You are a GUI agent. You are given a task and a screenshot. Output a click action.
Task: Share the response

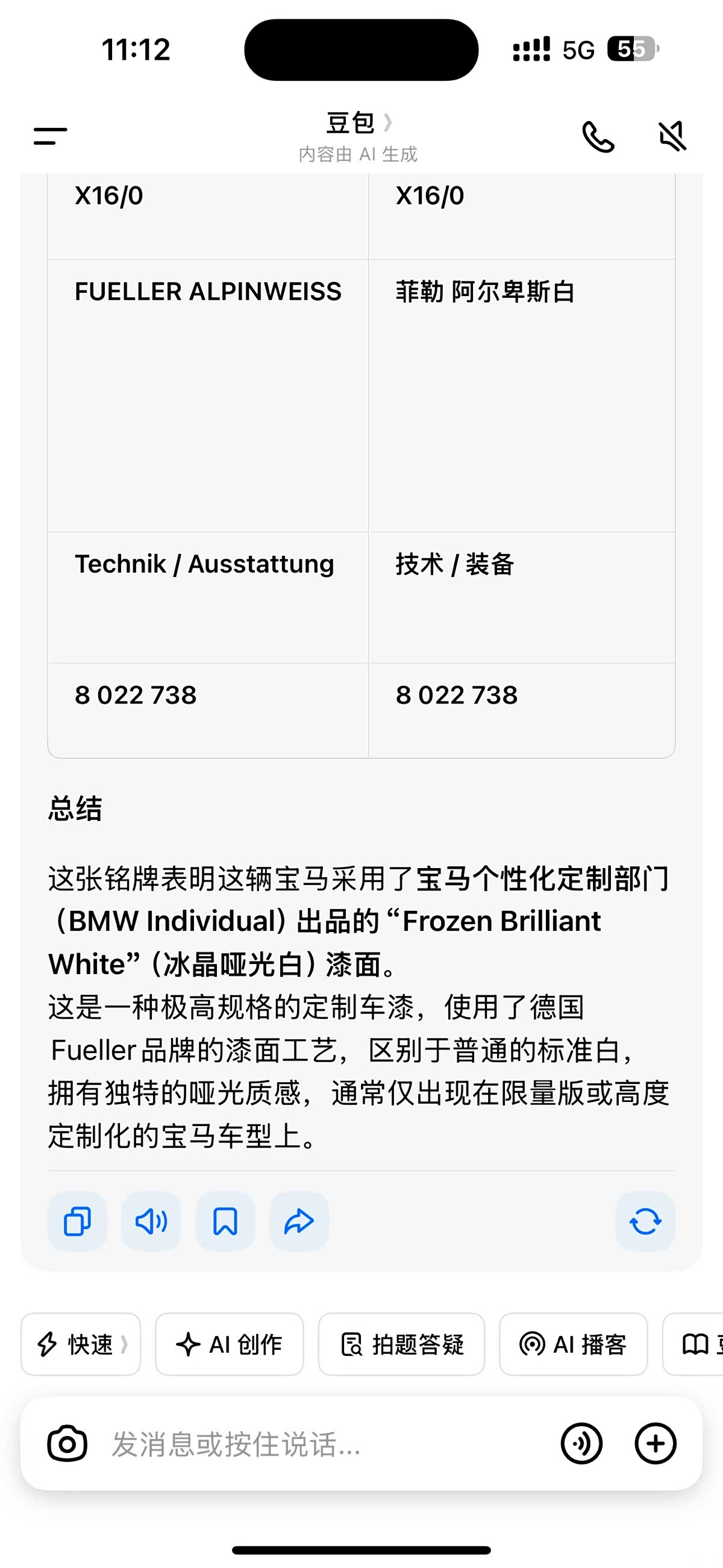click(299, 1221)
